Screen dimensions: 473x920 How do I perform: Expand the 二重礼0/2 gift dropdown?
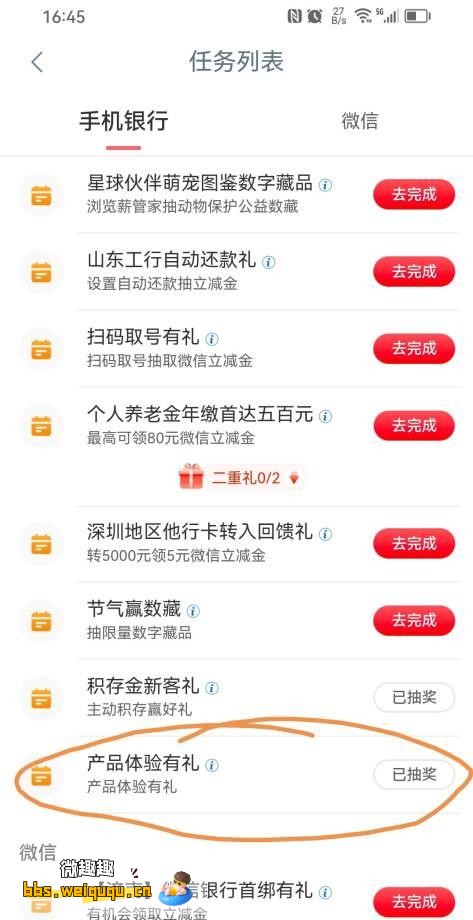click(x=242, y=478)
